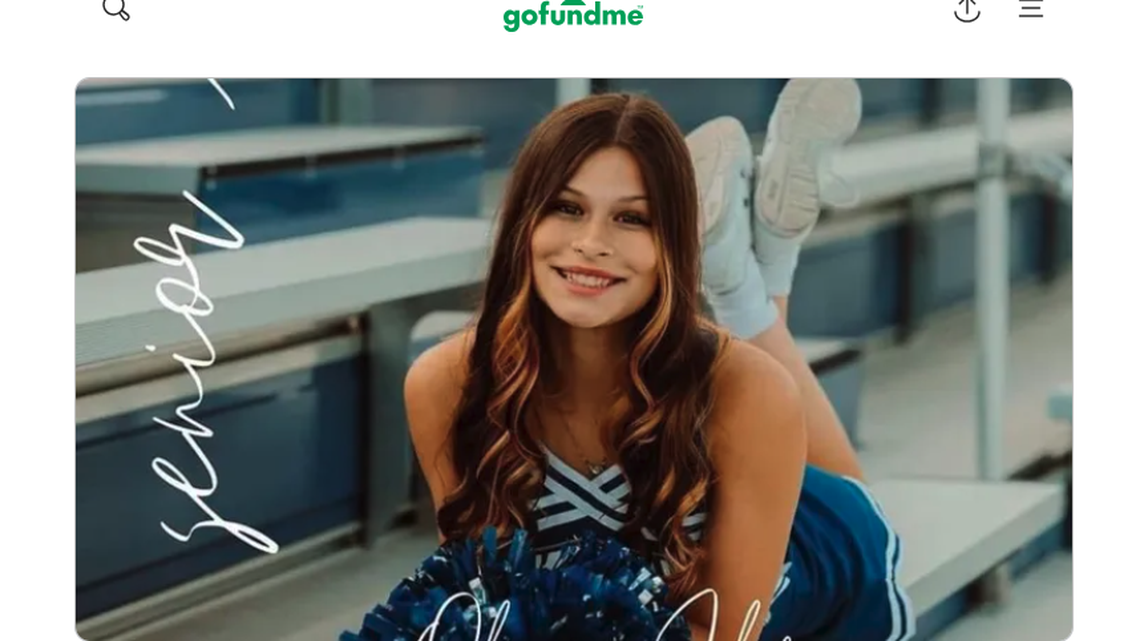Open the fundraiser cover photo
Screen dimensions: 1140x641
click(x=573, y=358)
